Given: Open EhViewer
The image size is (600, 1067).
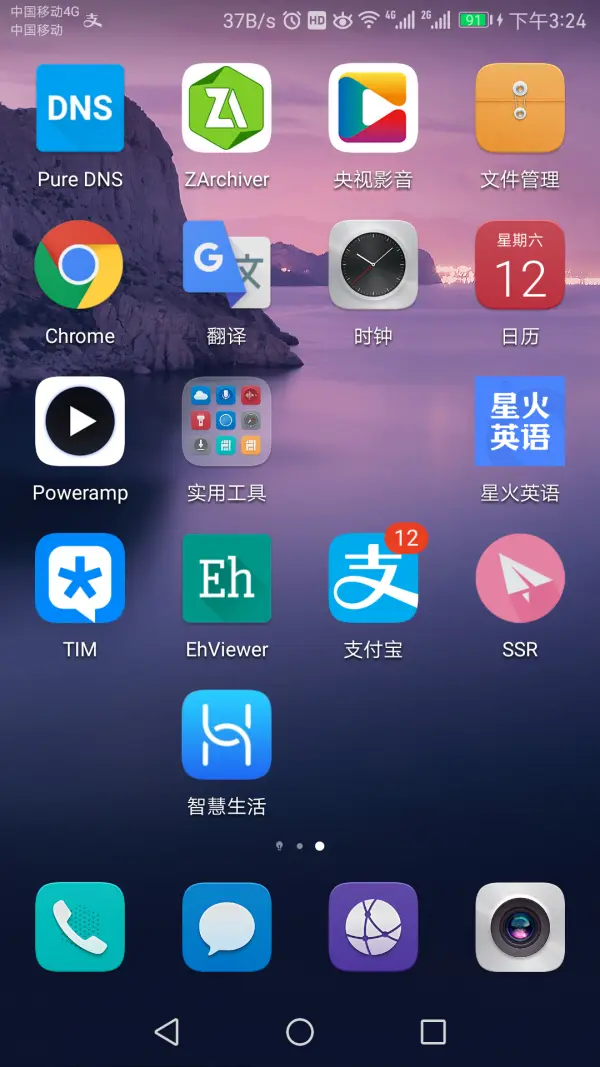Looking at the screenshot, I should pos(227,578).
